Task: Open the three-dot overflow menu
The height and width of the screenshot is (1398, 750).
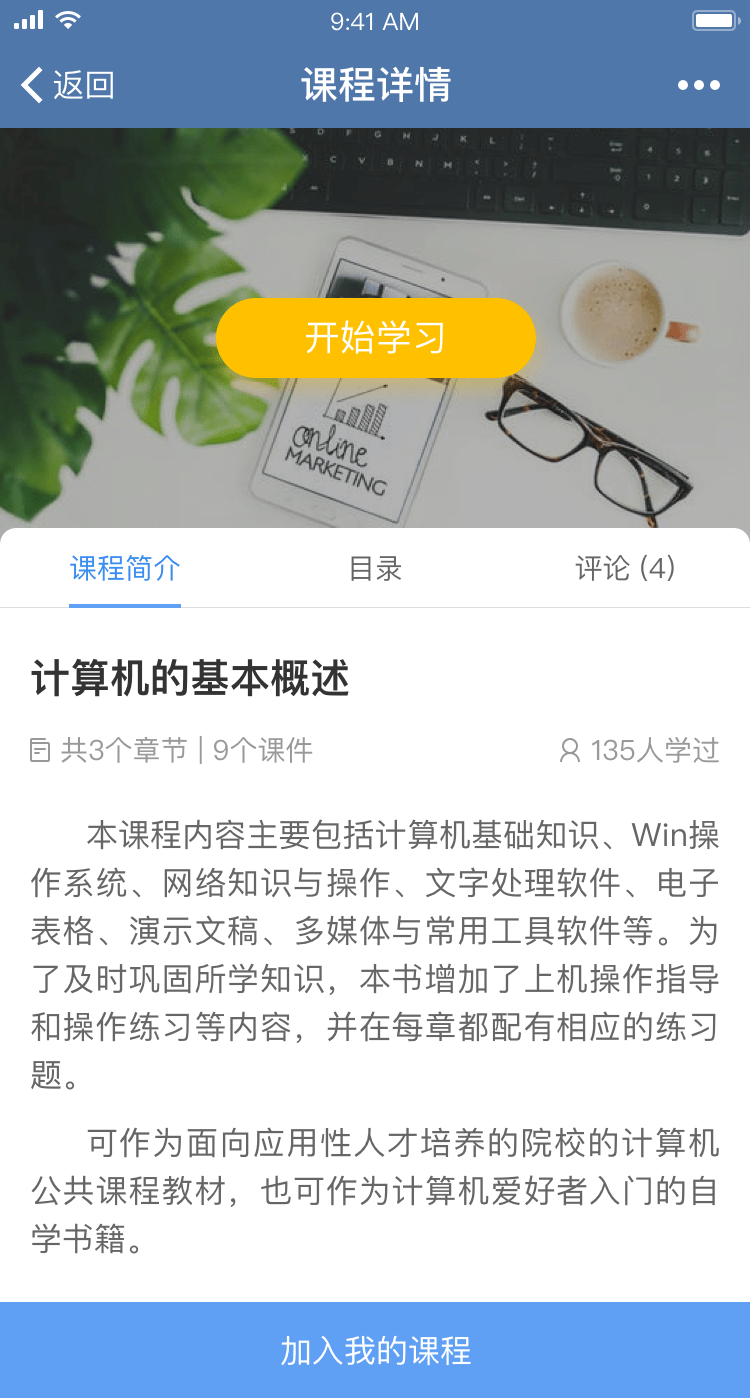Action: [698, 85]
